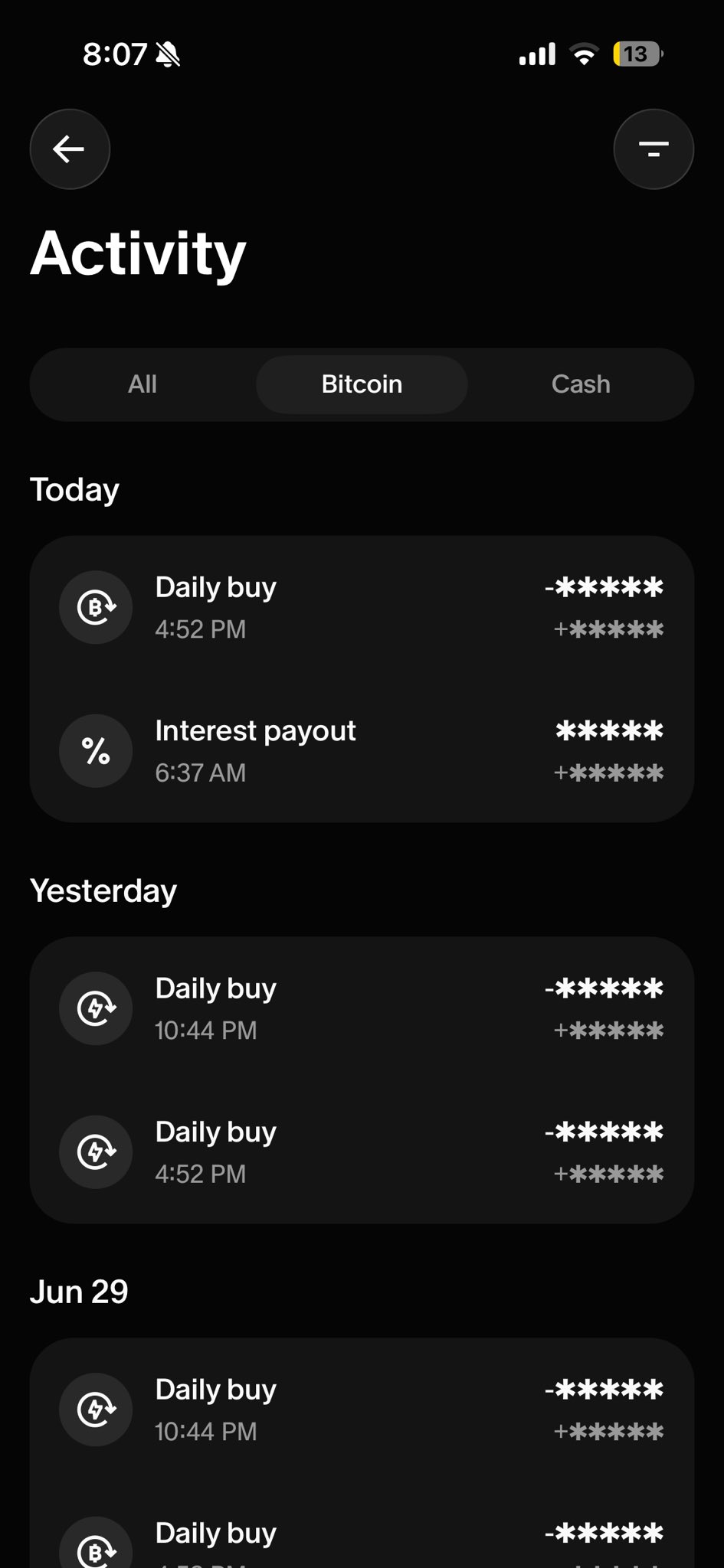Go back using the arrow button
This screenshot has width=724, height=1568.
[x=70, y=149]
